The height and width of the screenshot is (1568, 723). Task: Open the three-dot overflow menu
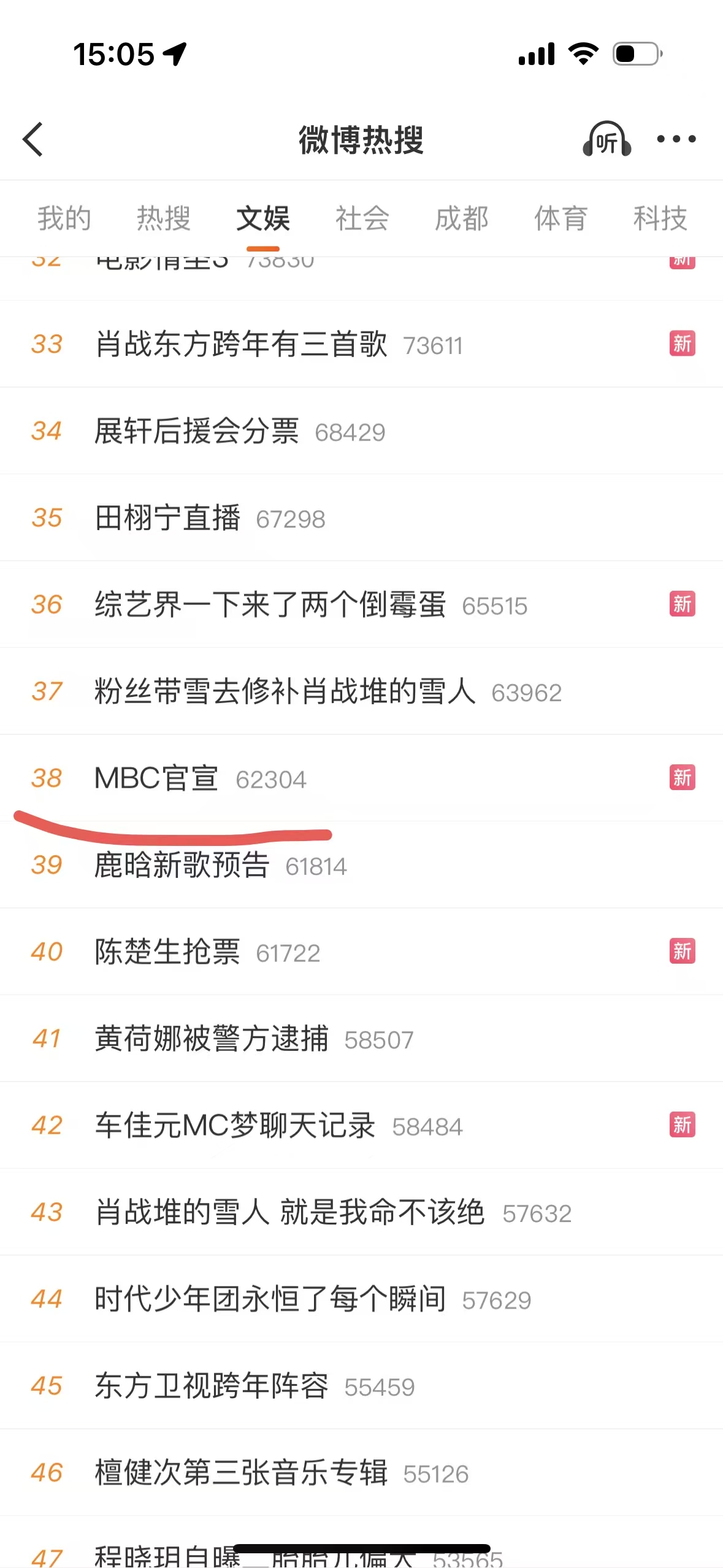(x=676, y=139)
